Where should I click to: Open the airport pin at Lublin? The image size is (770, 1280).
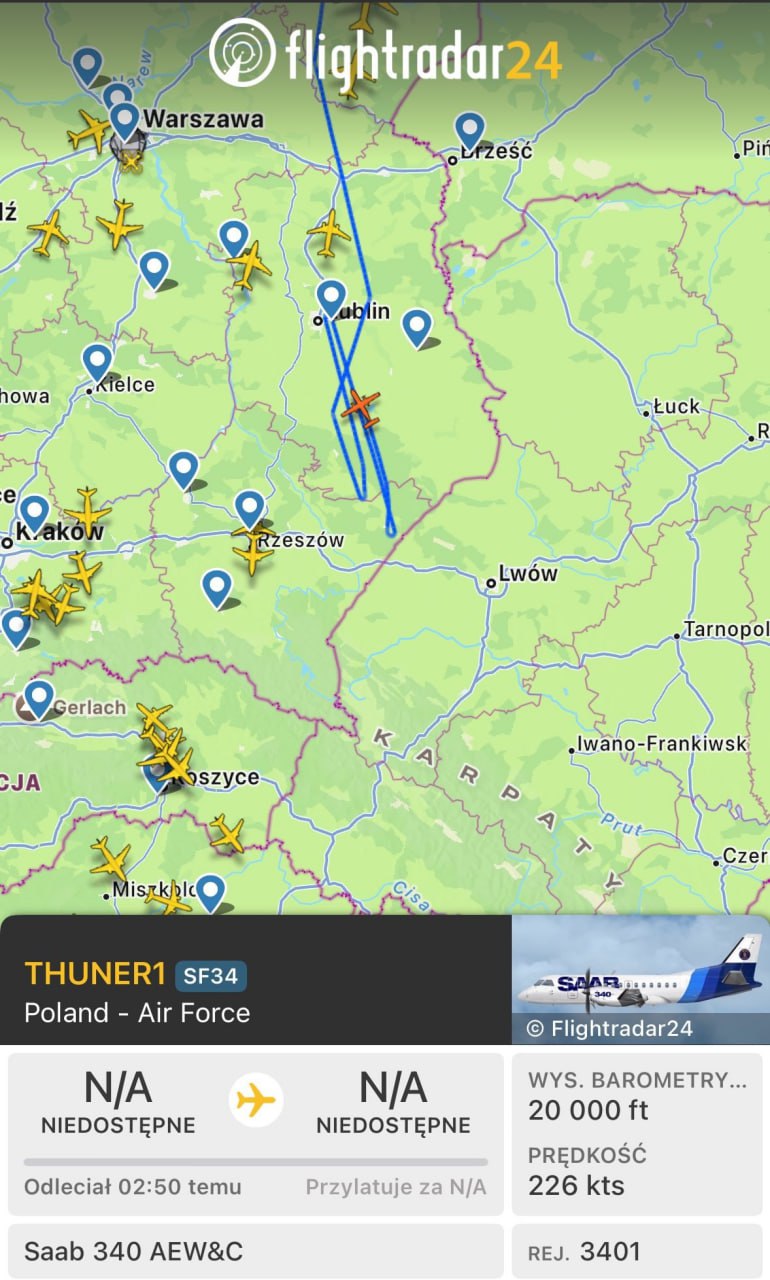[x=331, y=298]
